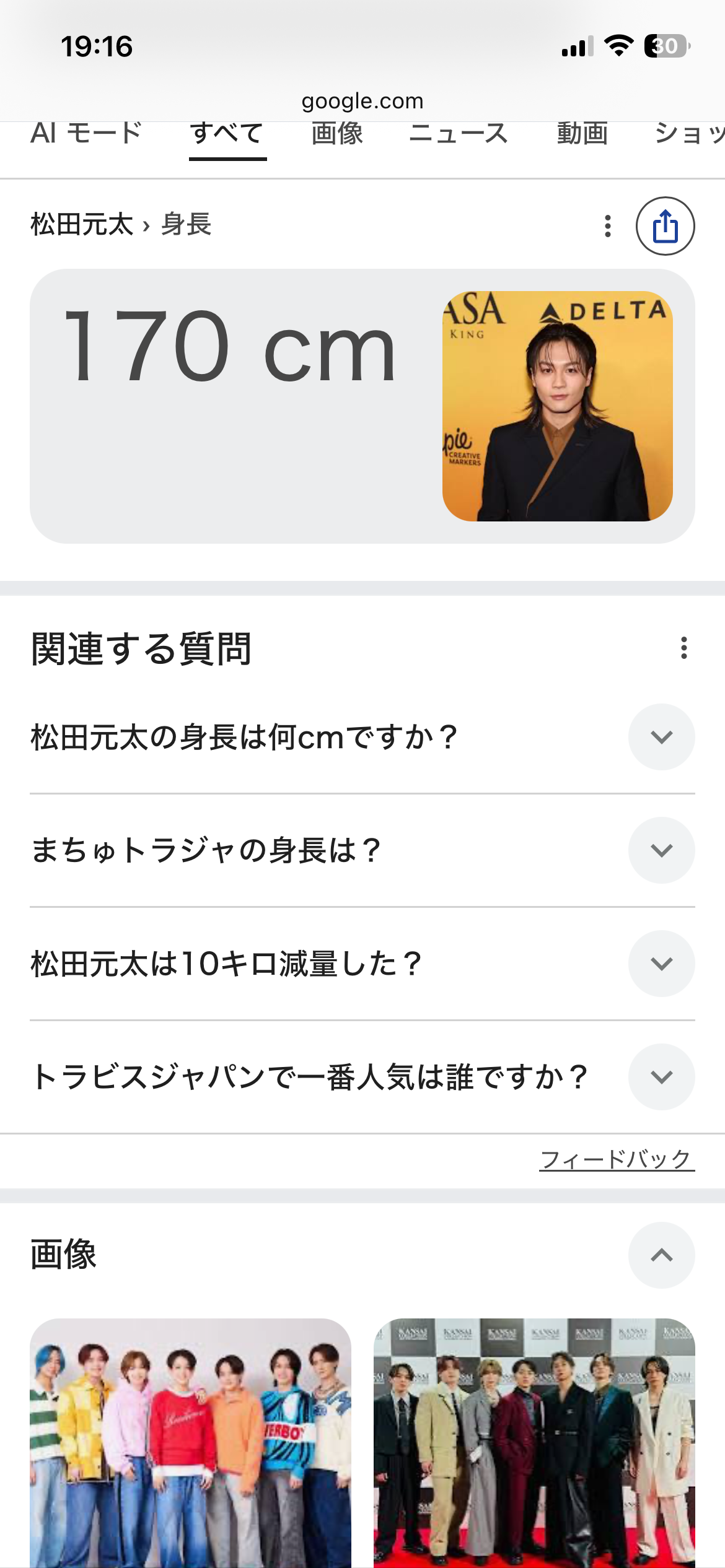Expand まちゅトラジャの身長は？
The image size is (725, 1568).
pyautogui.click(x=661, y=850)
